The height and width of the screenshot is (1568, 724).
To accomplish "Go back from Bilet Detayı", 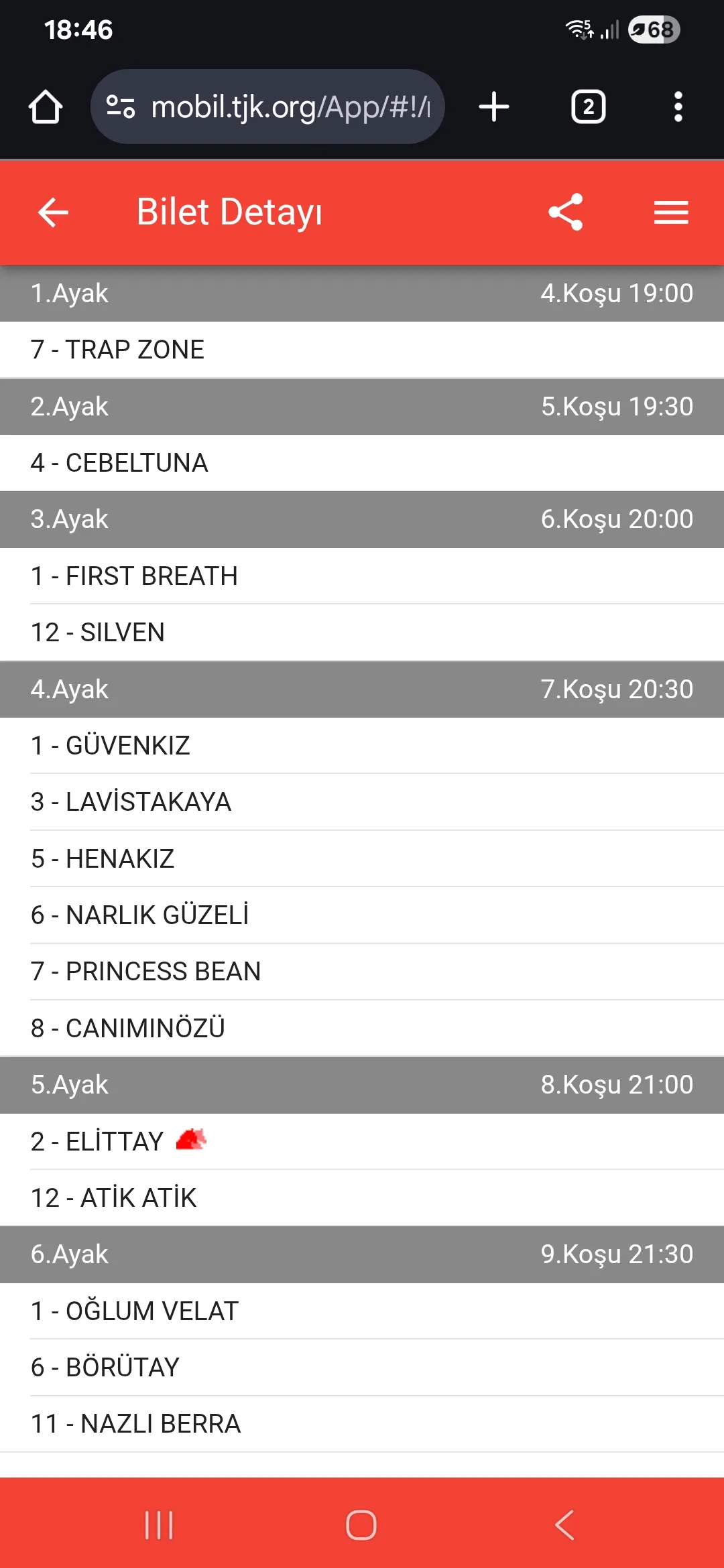I will tap(53, 213).
